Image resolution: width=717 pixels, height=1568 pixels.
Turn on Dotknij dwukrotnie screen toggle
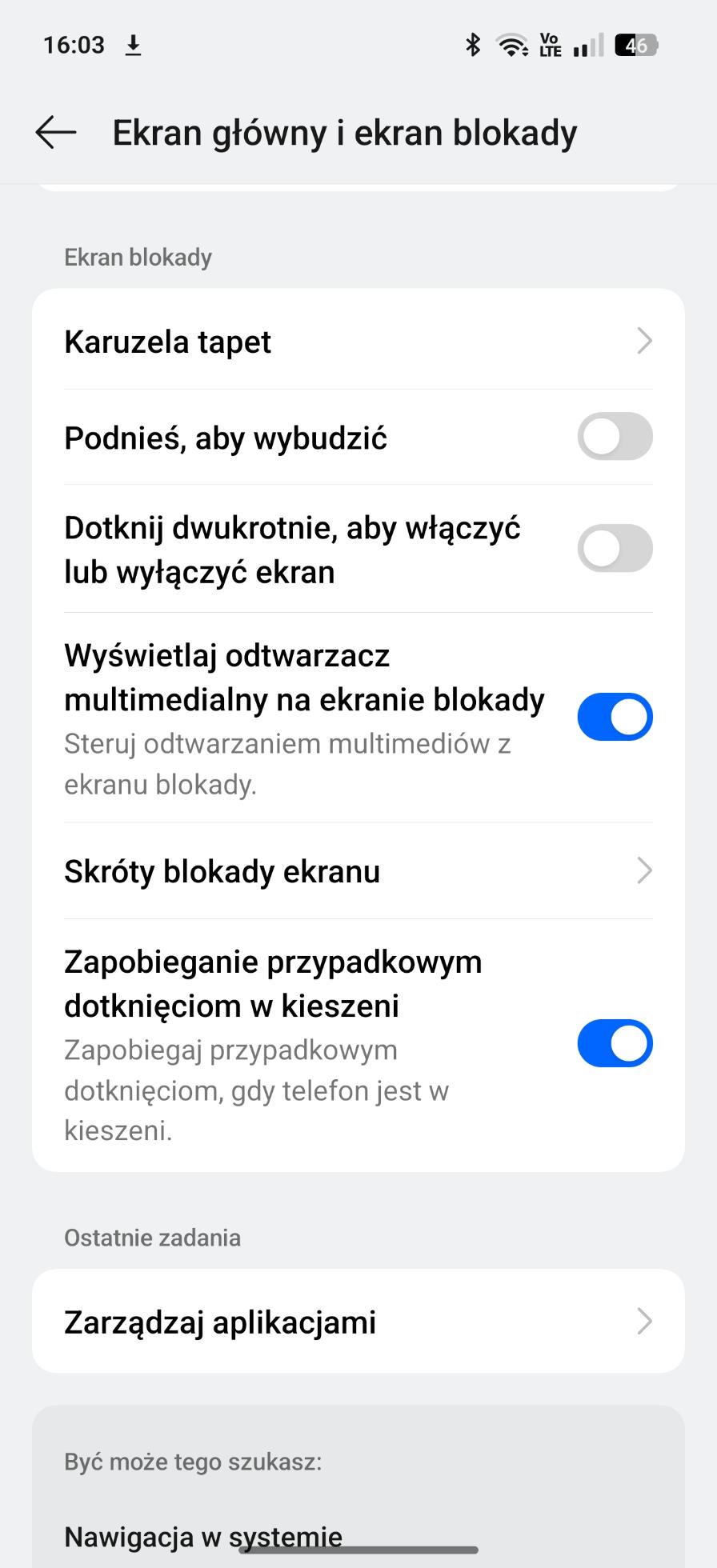pos(615,549)
